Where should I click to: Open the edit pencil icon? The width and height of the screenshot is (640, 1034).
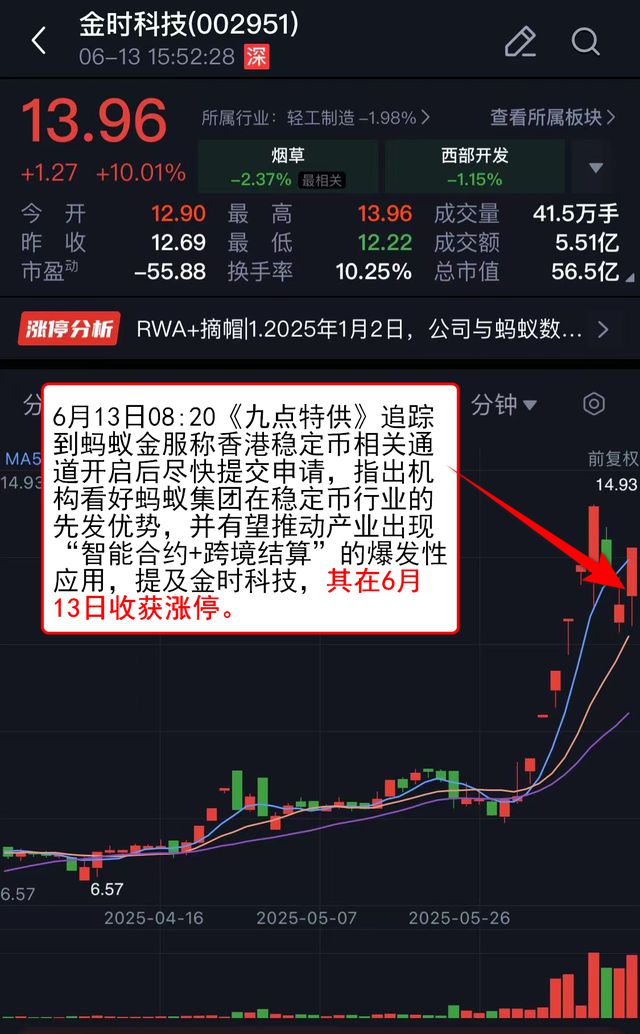(x=520, y=41)
